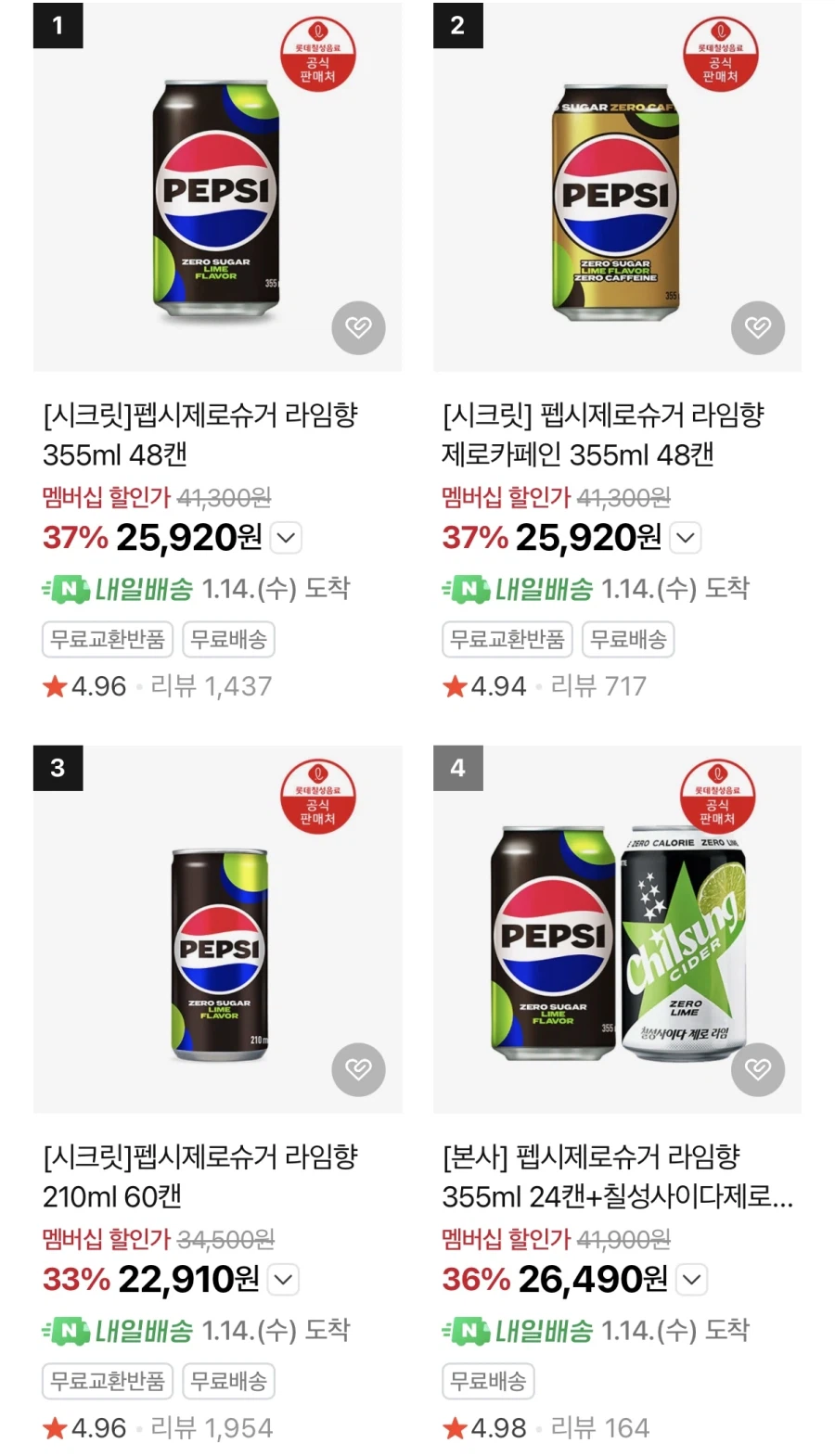View reviews for the zero caffeine Pepsi

click(x=598, y=685)
